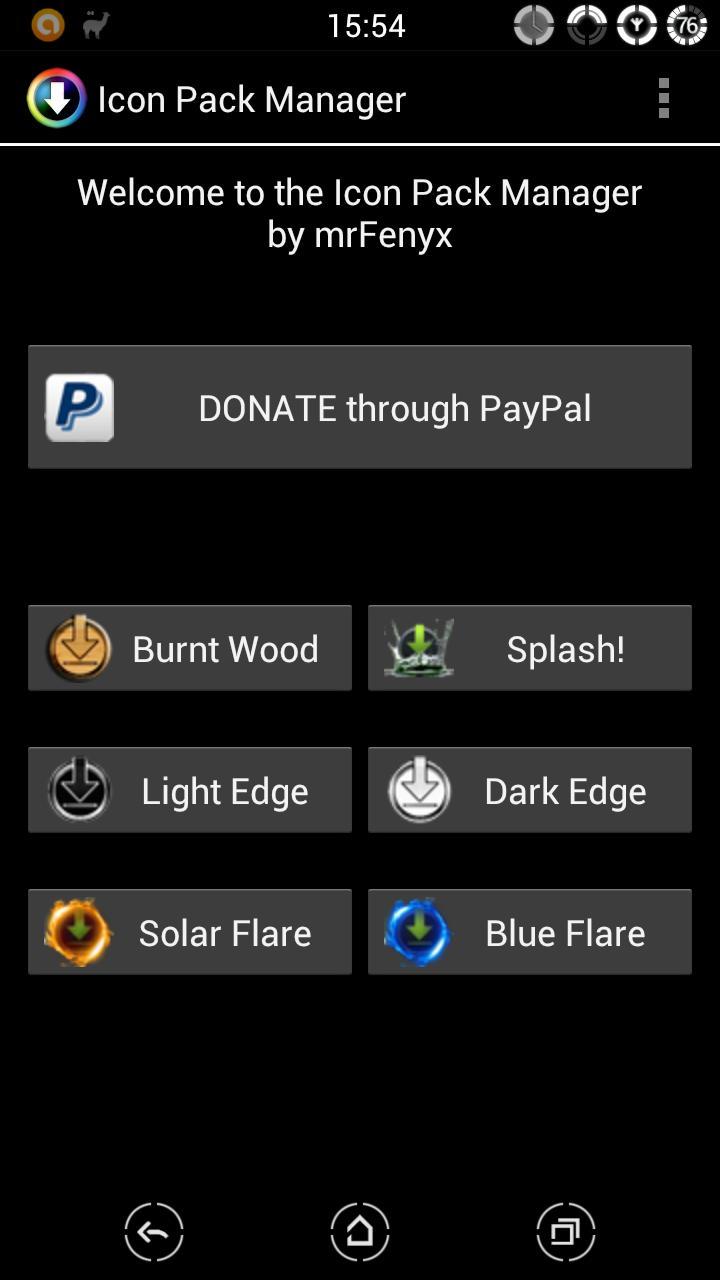Tap the PayPal logo on the donate button
Image resolution: width=720 pixels, height=1280 pixels.
coord(78,407)
